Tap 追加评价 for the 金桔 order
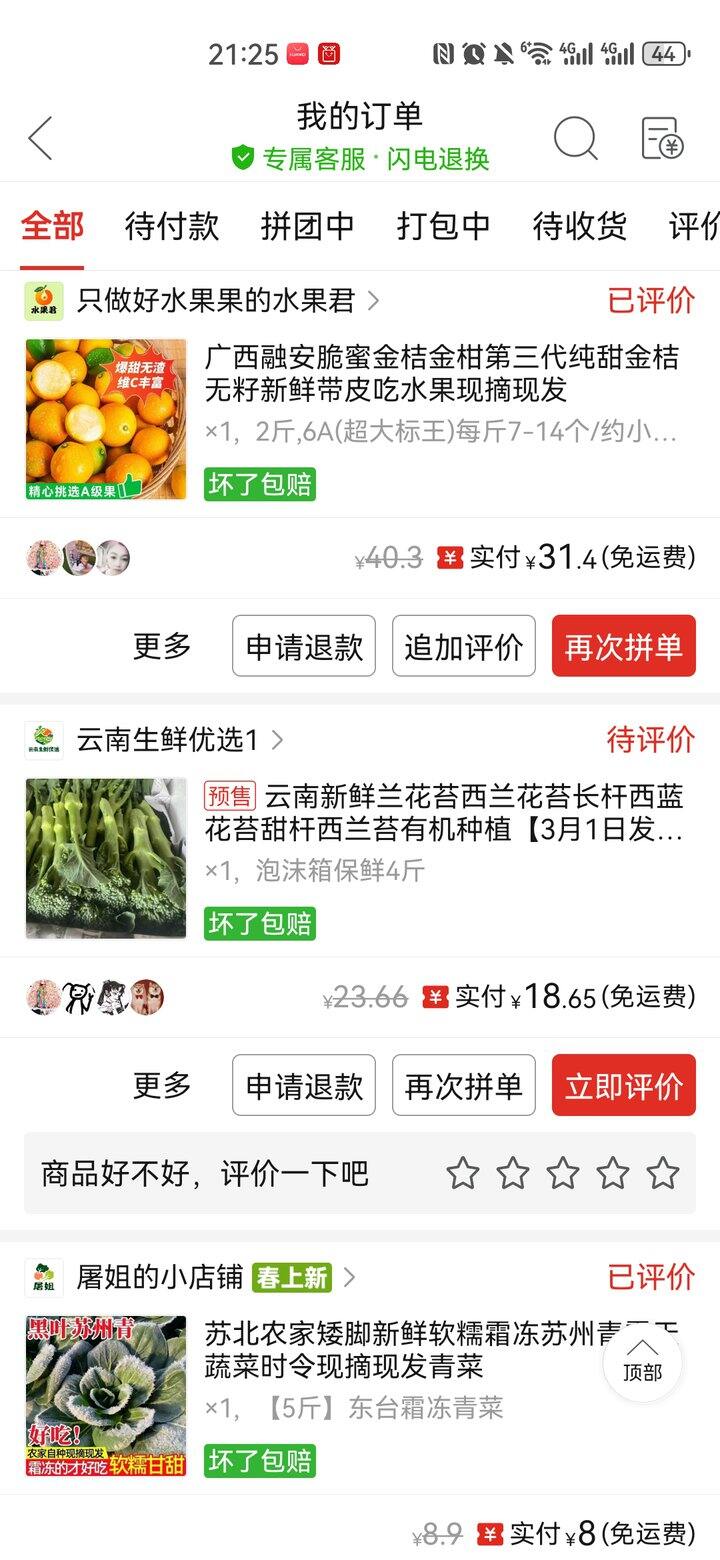720x1560 pixels. 463,646
